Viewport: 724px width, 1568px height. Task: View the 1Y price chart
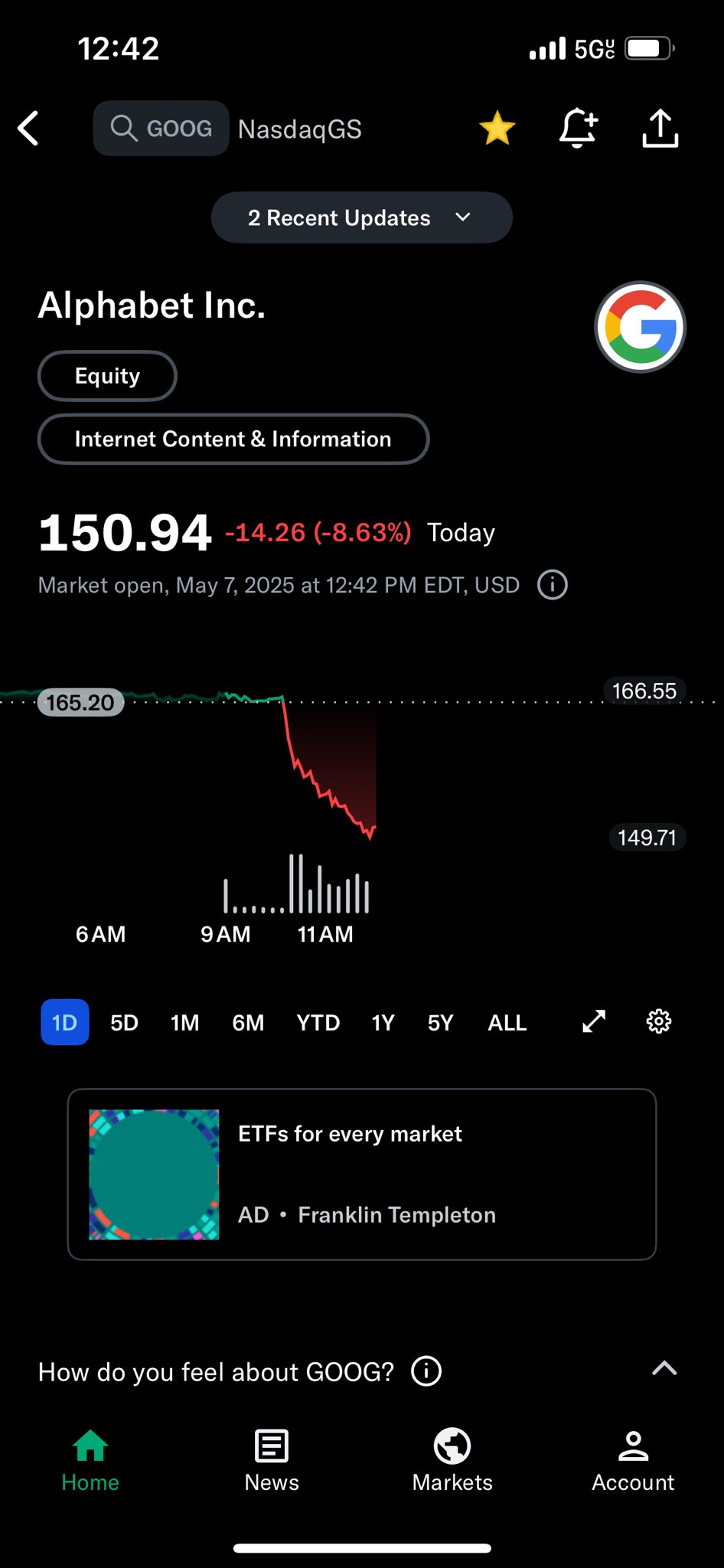(x=383, y=1023)
